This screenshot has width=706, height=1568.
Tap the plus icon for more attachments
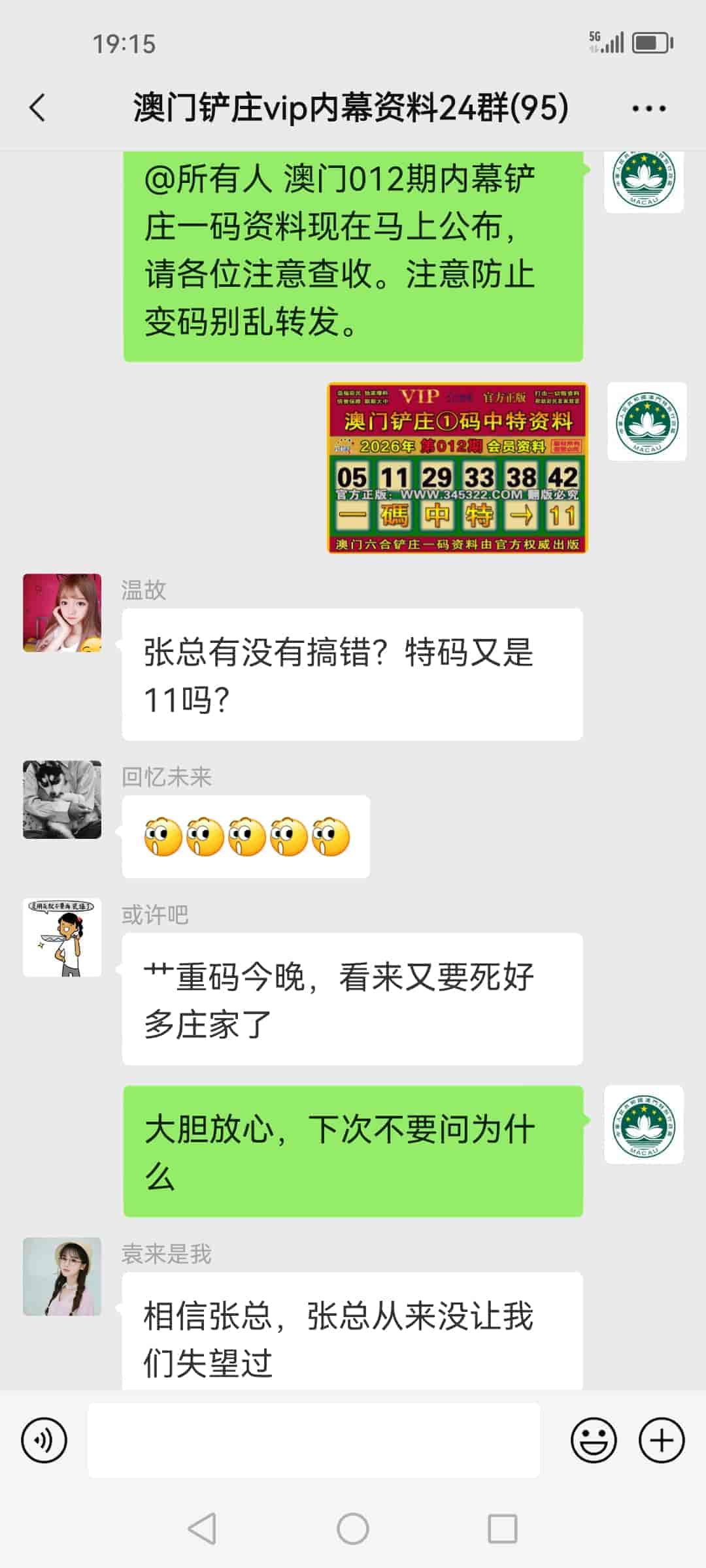pyautogui.click(x=663, y=1437)
